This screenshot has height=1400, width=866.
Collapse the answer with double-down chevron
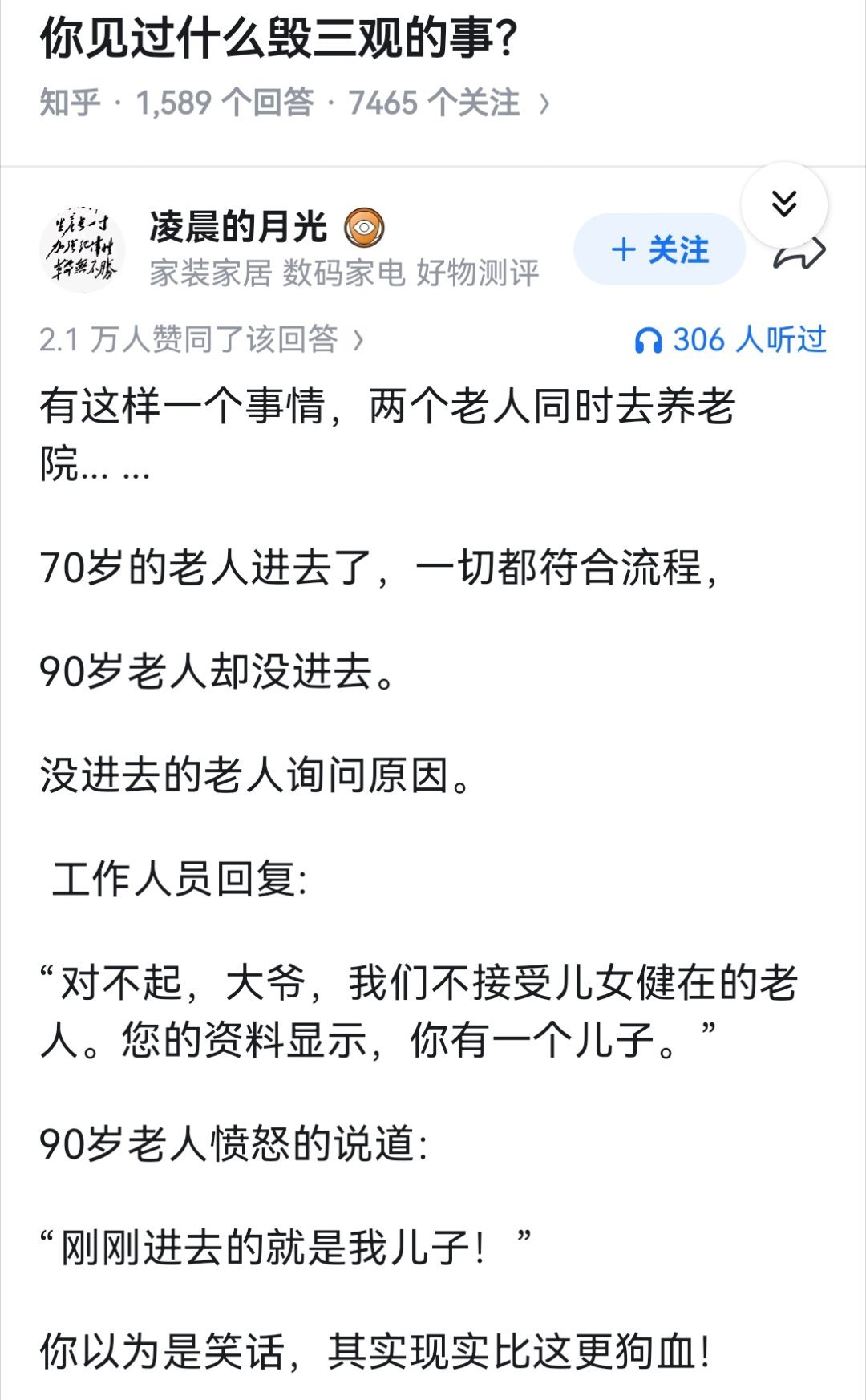pyautogui.click(x=785, y=203)
